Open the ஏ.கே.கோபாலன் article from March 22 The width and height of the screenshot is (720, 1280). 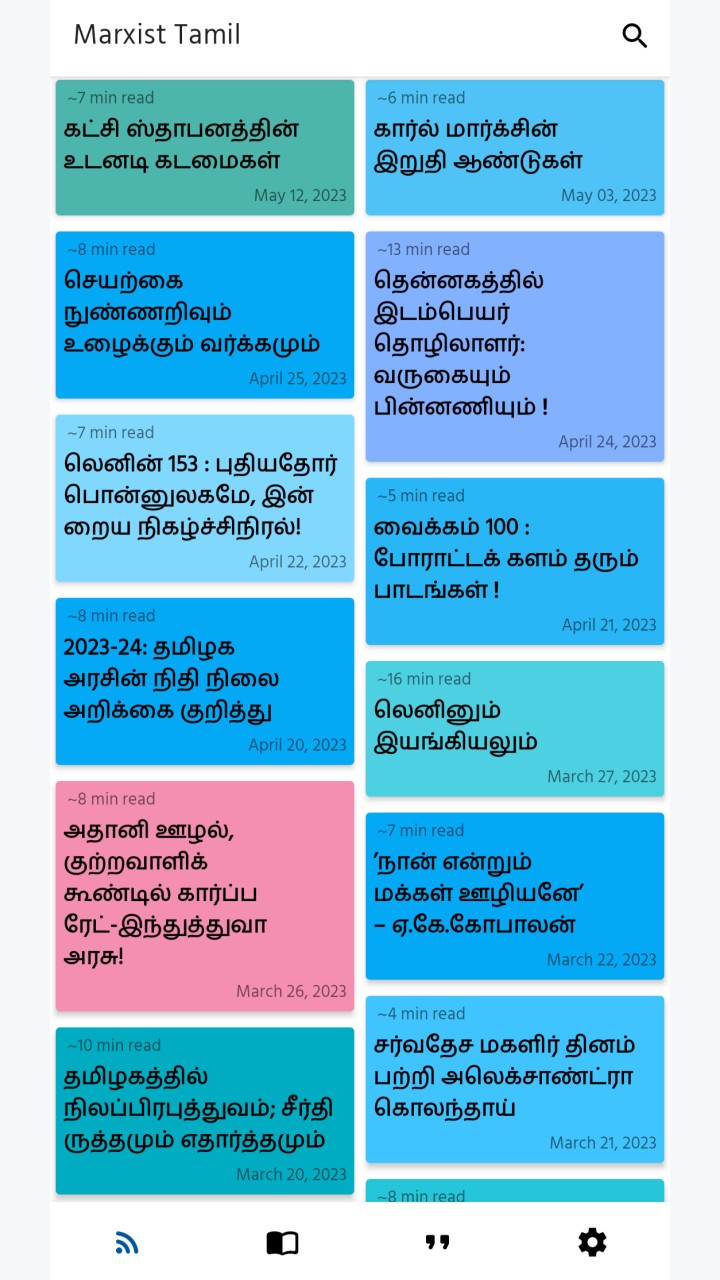click(515, 896)
